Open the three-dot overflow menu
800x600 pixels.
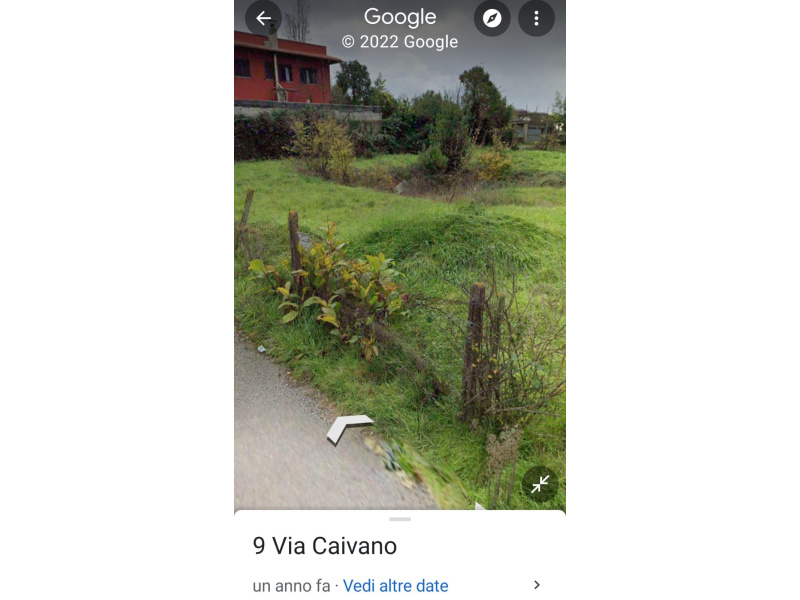[x=536, y=18]
